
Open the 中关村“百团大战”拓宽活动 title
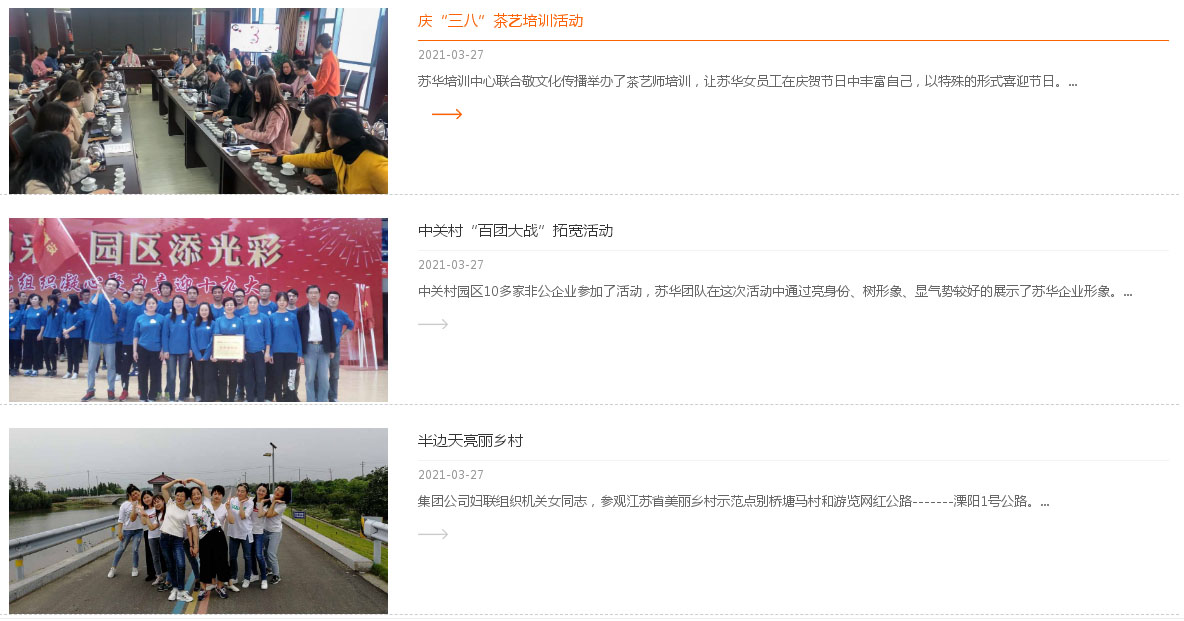click(515, 231)
